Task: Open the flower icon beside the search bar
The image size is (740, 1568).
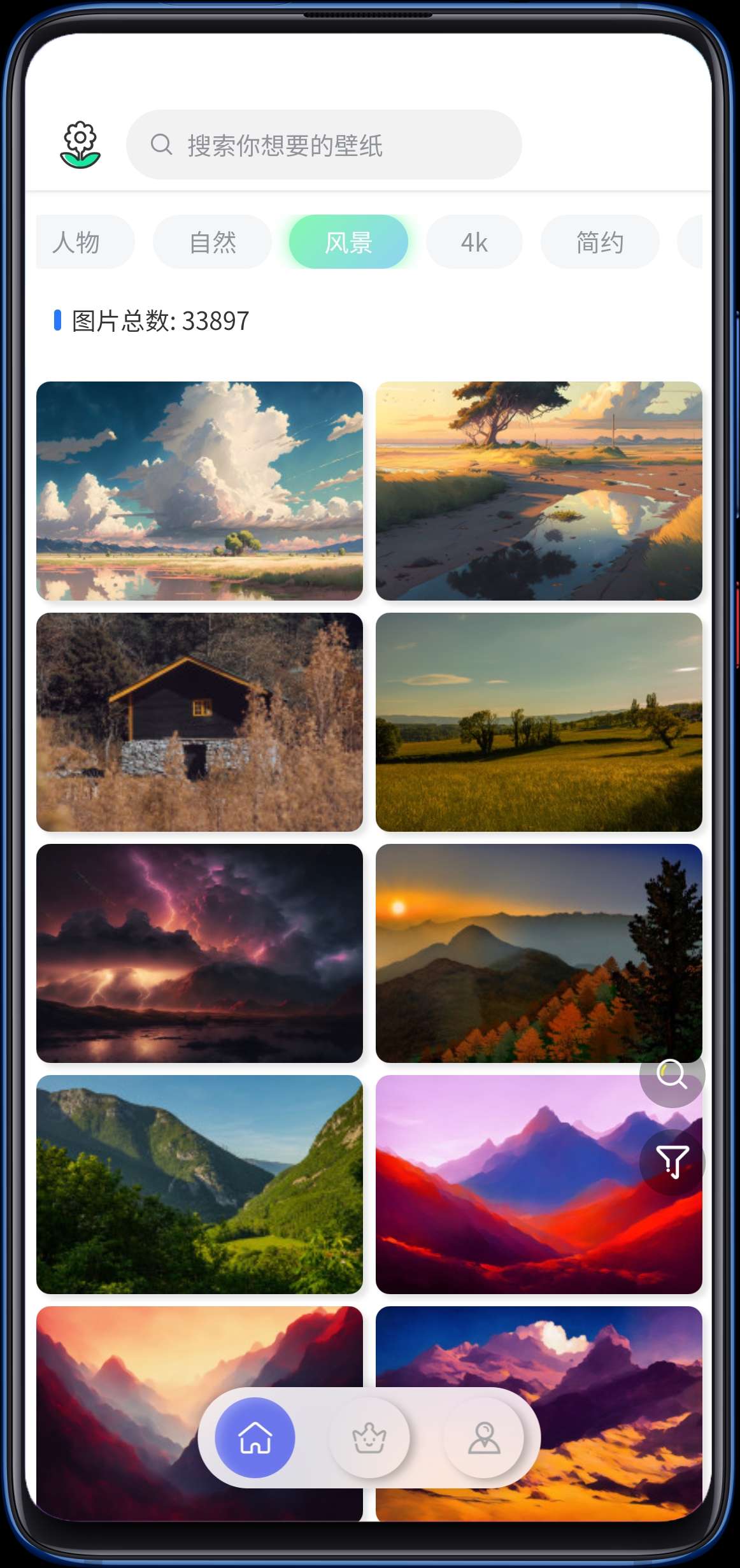Action: click(80, 145)
